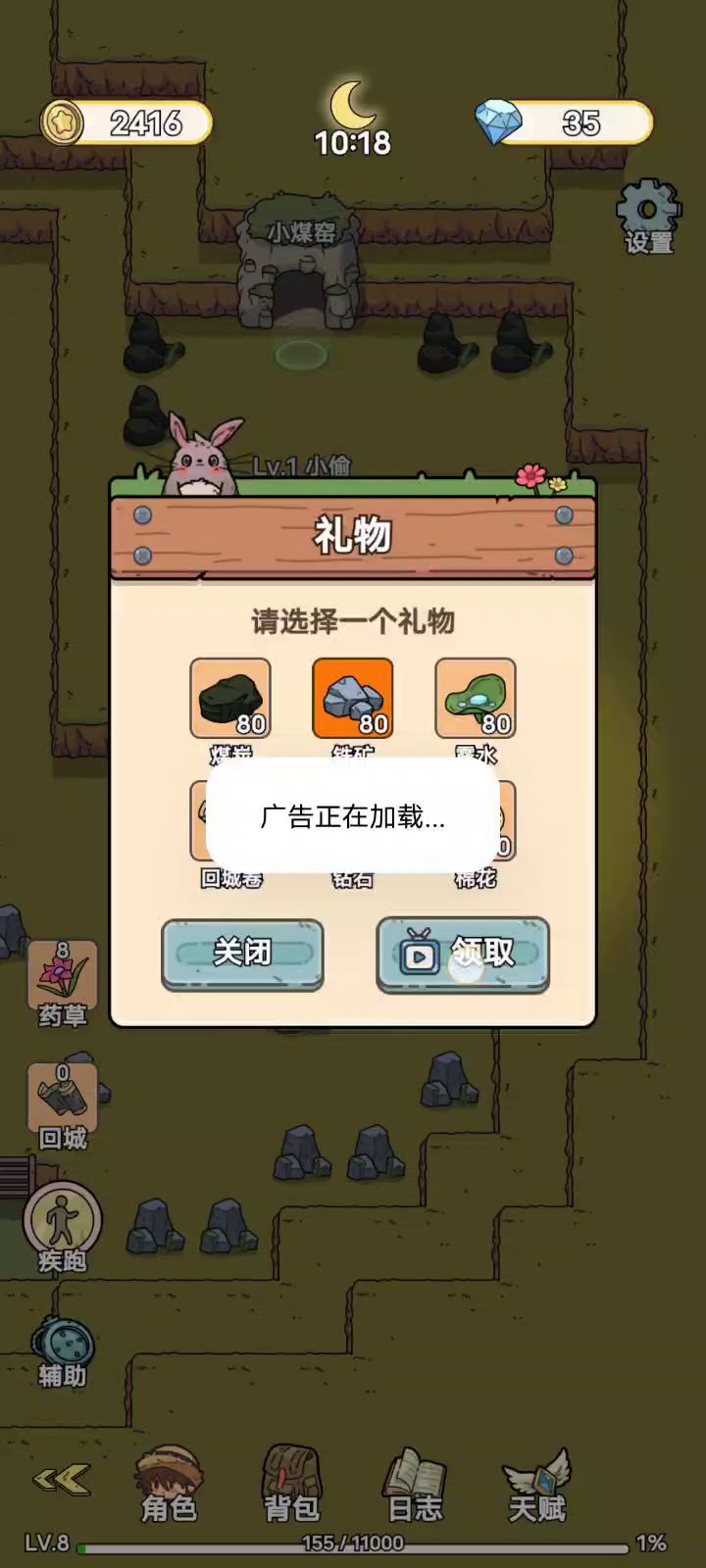This screenshot has height=1568, width=706.
Task: Close the gift dialog with 关闭
Action: pos(242,953)
